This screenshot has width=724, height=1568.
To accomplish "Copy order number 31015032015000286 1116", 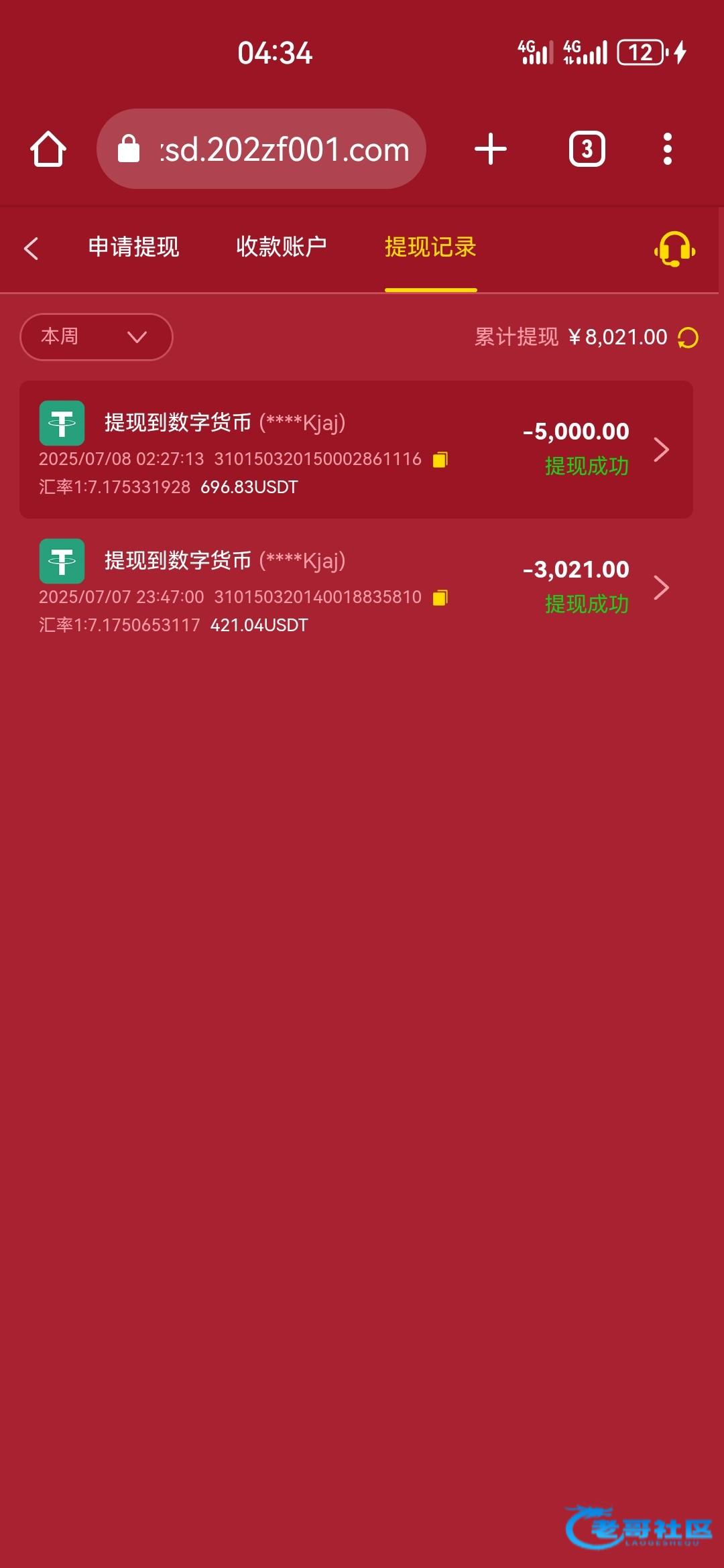I will tap(440, 460).
